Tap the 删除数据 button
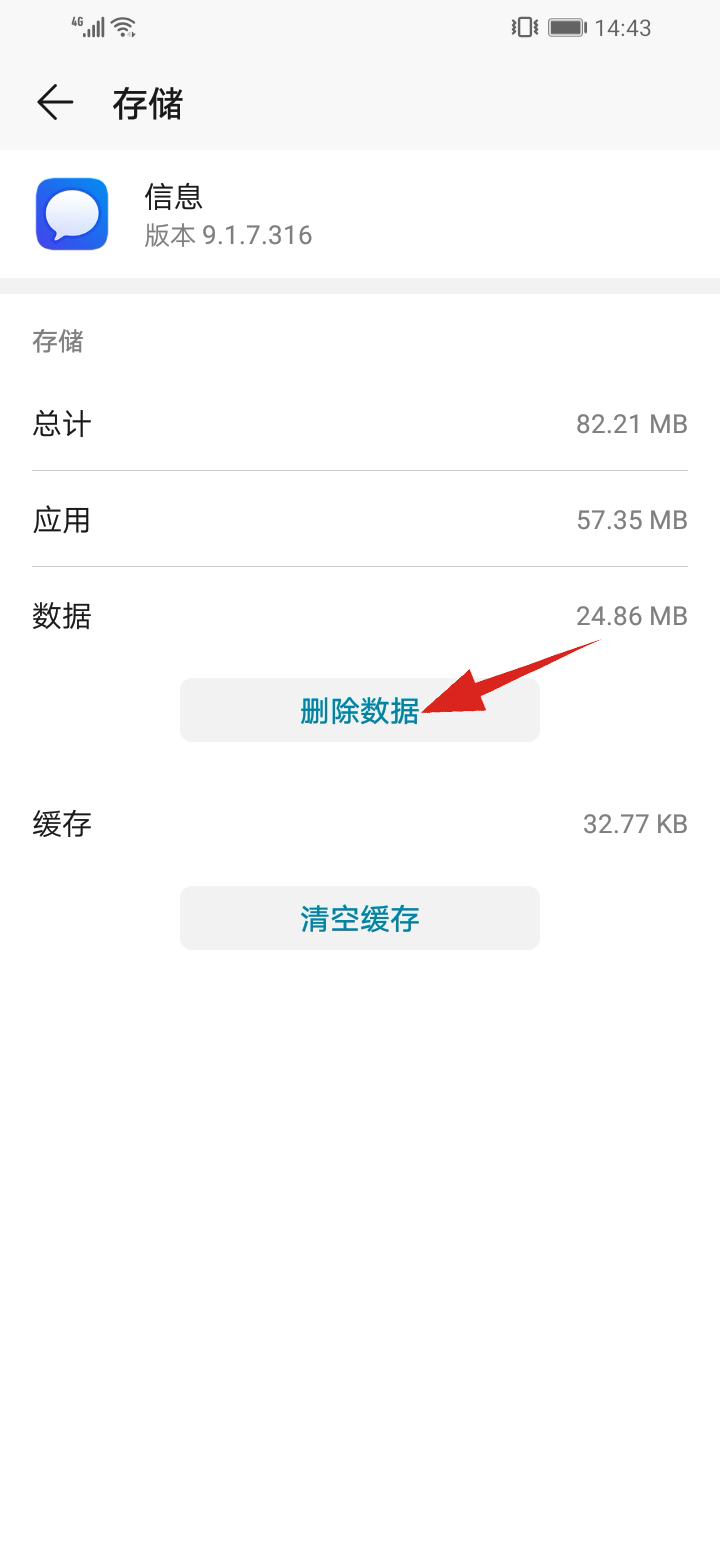This screenshot has height=1560, width=720. coord(359,710)
